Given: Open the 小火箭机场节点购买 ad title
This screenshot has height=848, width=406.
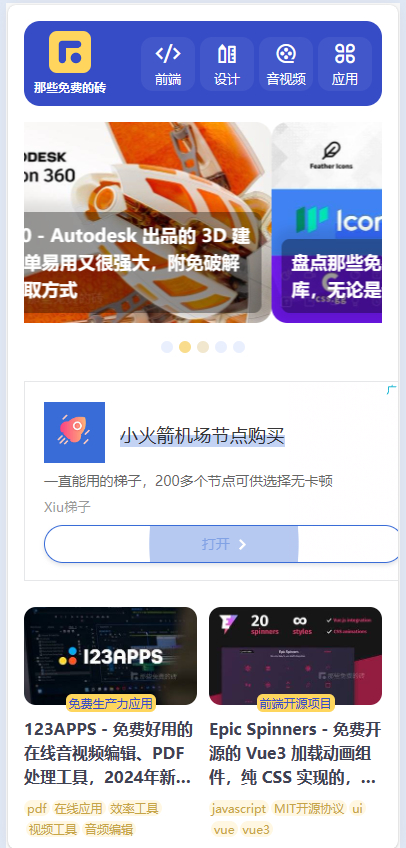Looking at the screenshot, I should [x=202, y=436].
